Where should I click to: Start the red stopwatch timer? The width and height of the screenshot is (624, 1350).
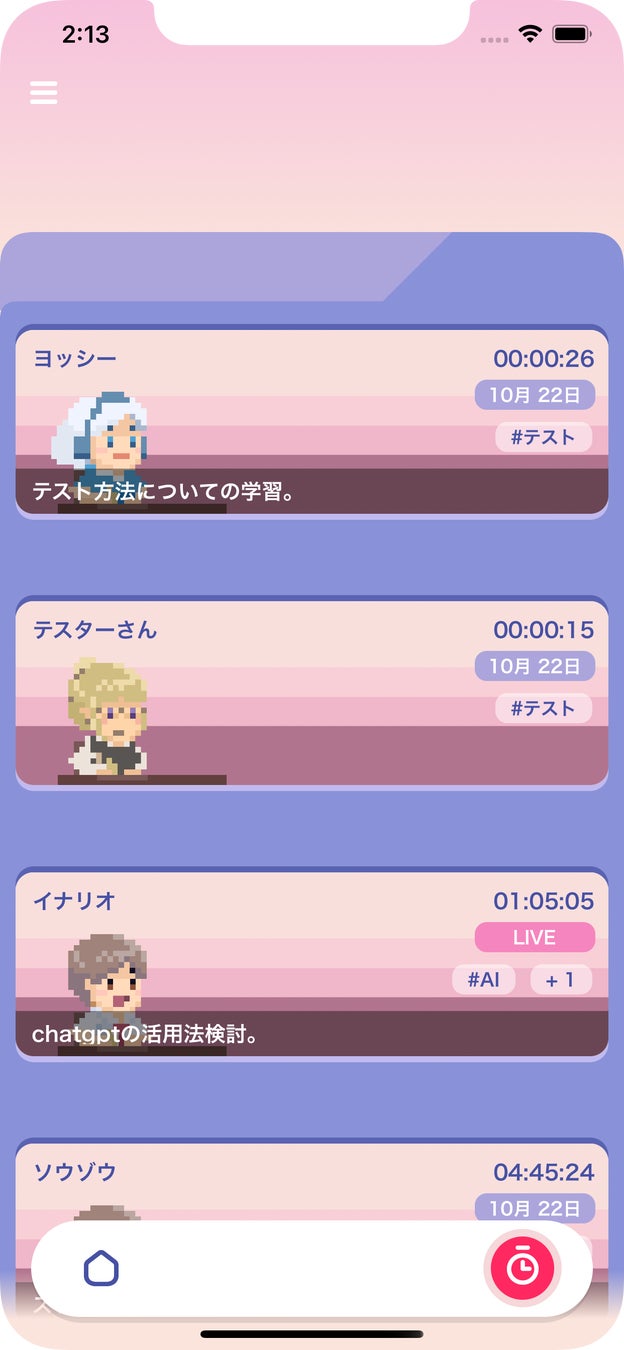(521, 1268)
